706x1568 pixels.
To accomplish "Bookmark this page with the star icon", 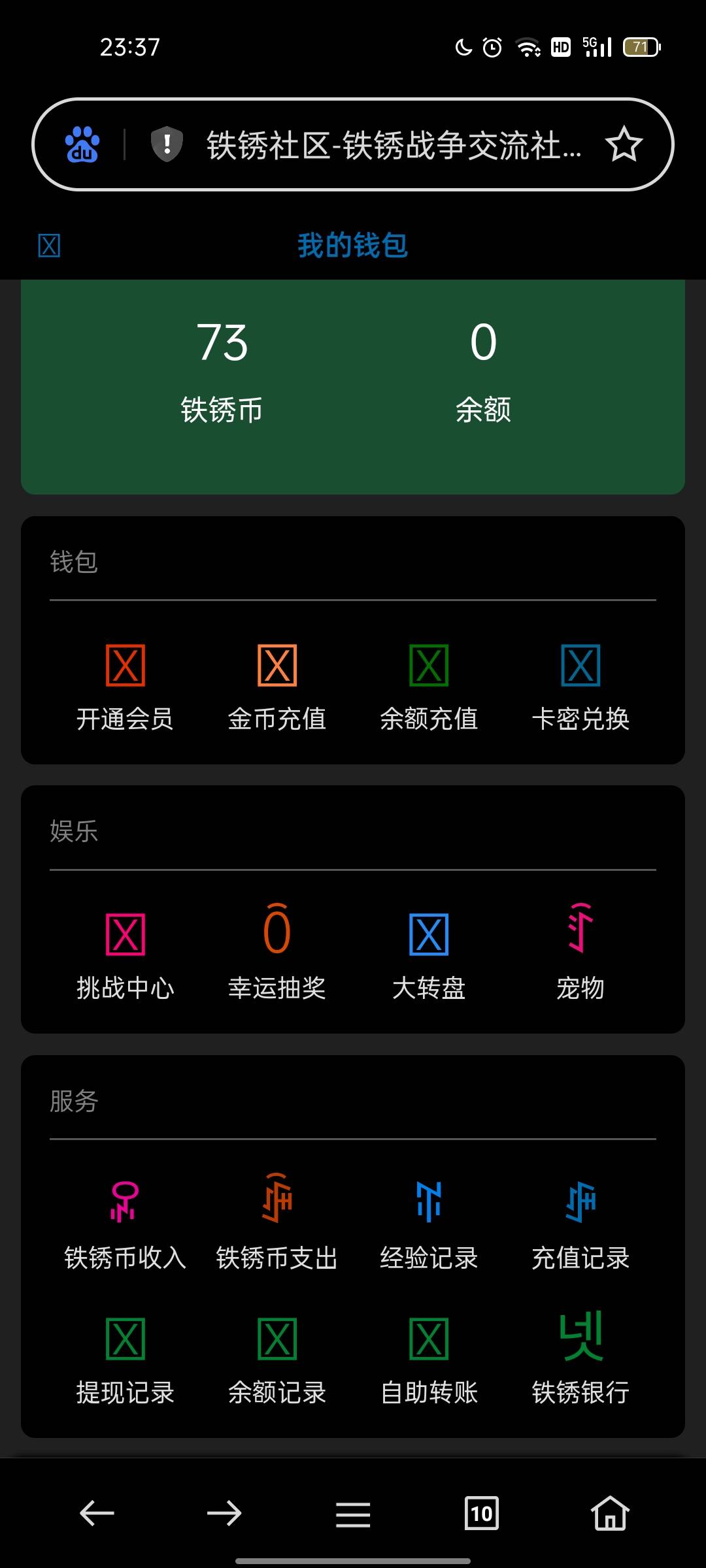I will 624,144.
